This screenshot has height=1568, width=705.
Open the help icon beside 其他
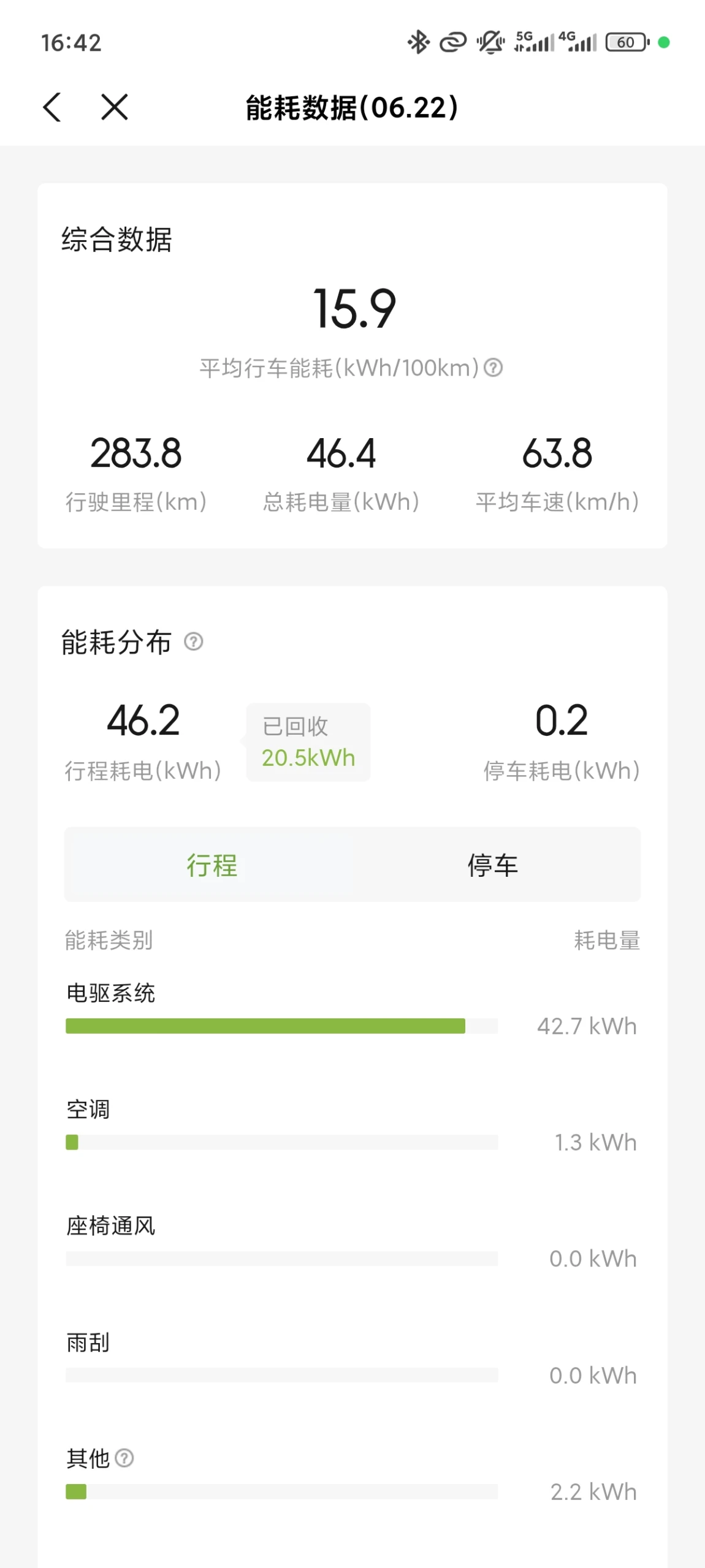(124, 1458)
